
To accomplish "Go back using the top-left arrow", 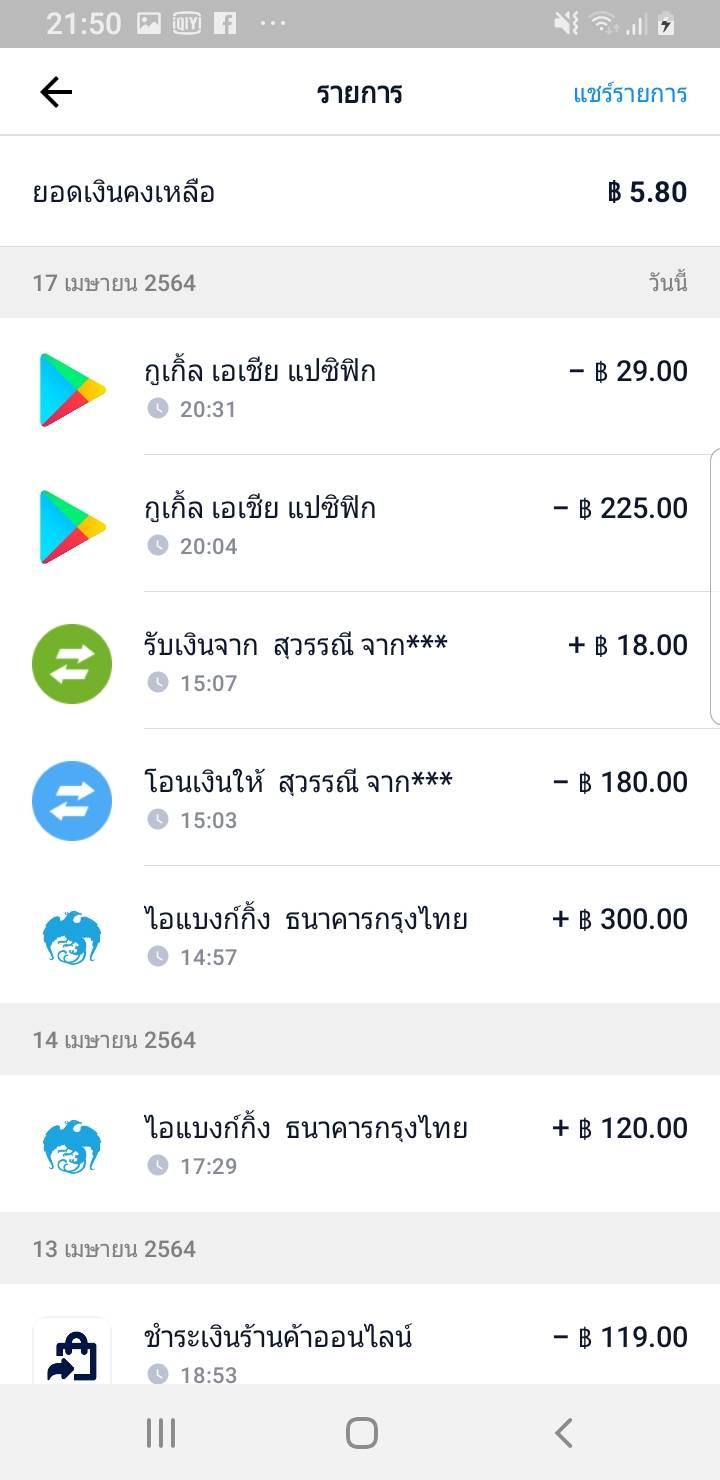I will pos(56,93).
